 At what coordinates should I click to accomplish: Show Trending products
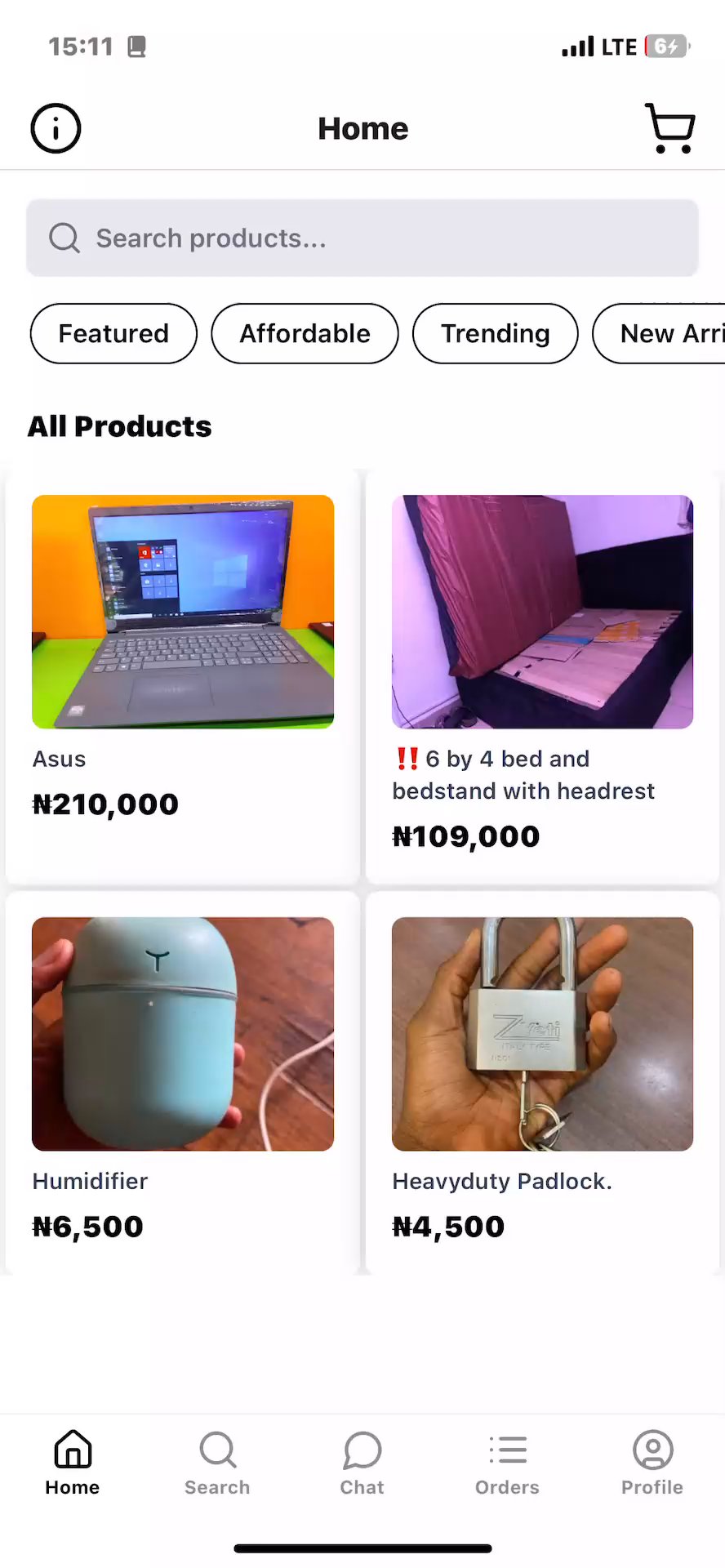click(x=495, y=333)
